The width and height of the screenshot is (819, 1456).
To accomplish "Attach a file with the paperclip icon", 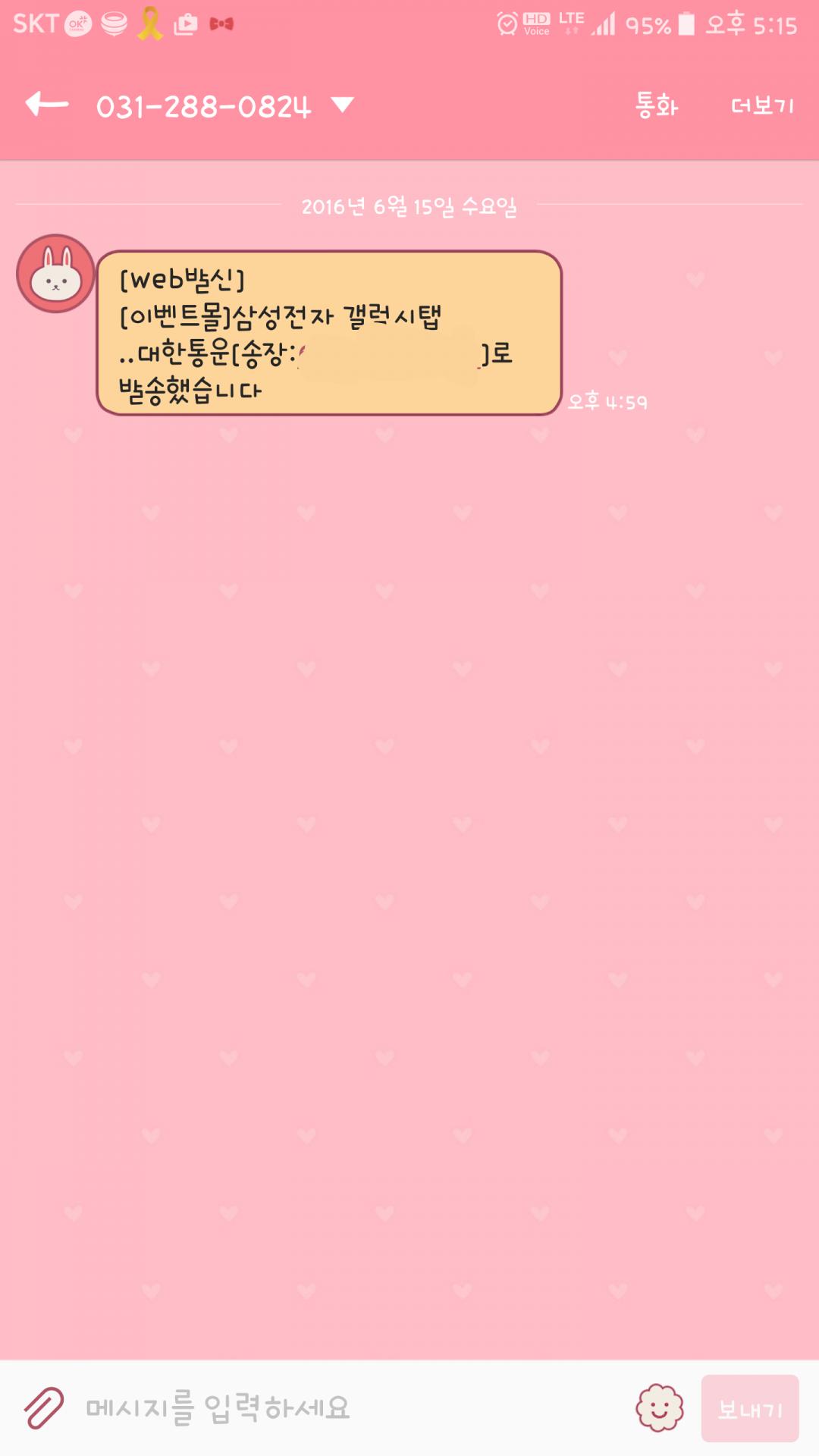I will (x=44, y=1408).
